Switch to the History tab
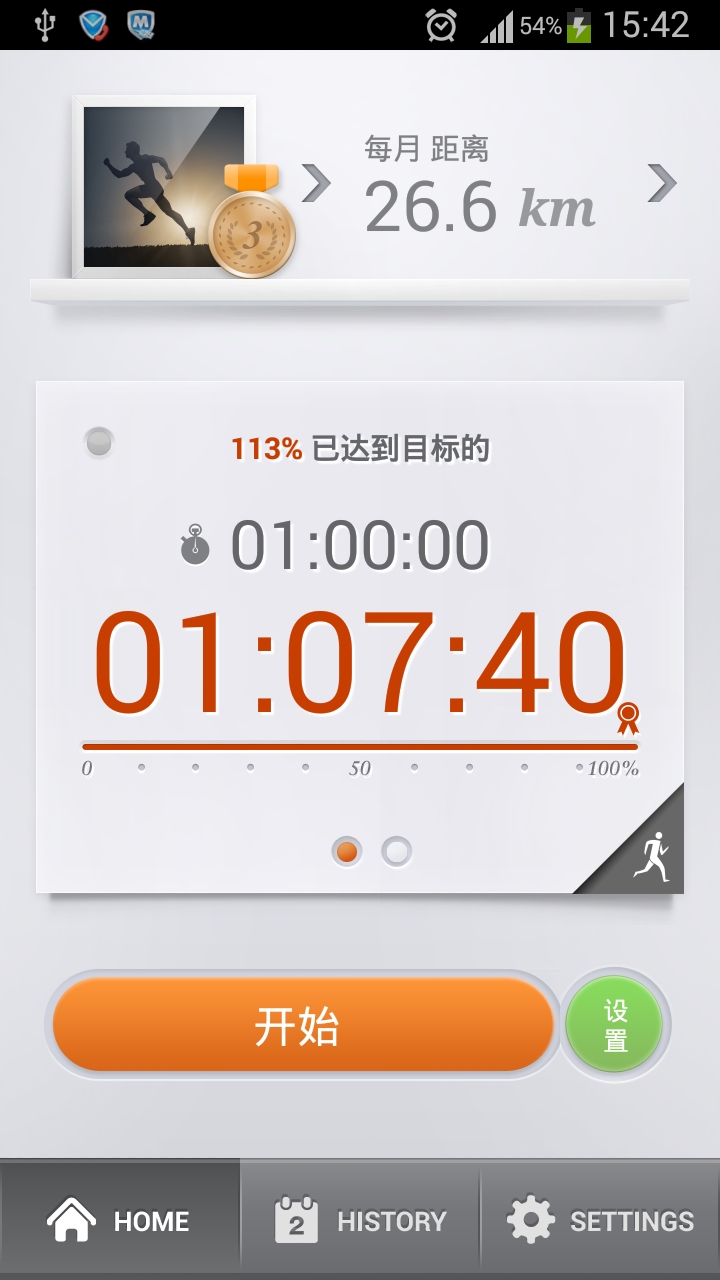720x1280 pixels. [x=360, y=1220]
